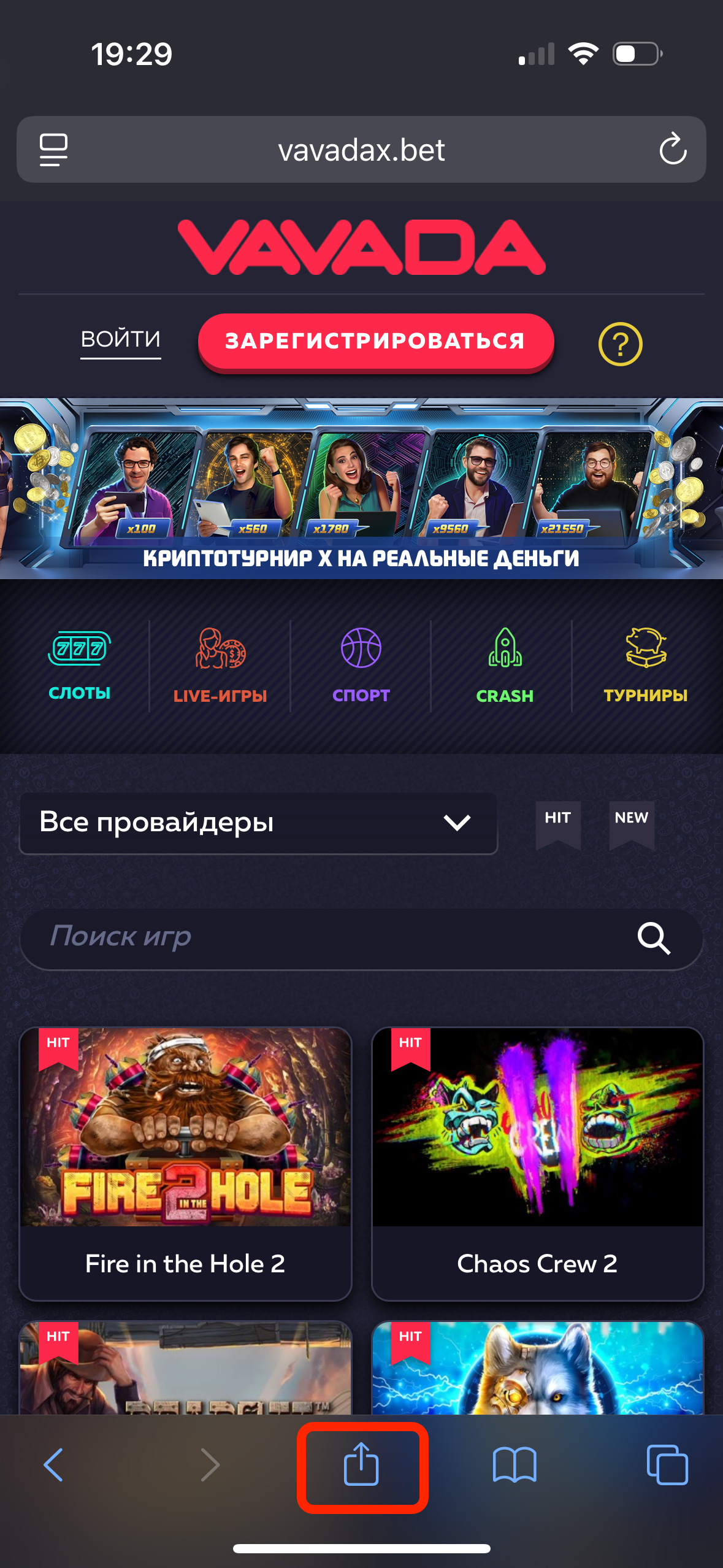Tap the ВОЙТИ login link

click(x=121, y=339)
